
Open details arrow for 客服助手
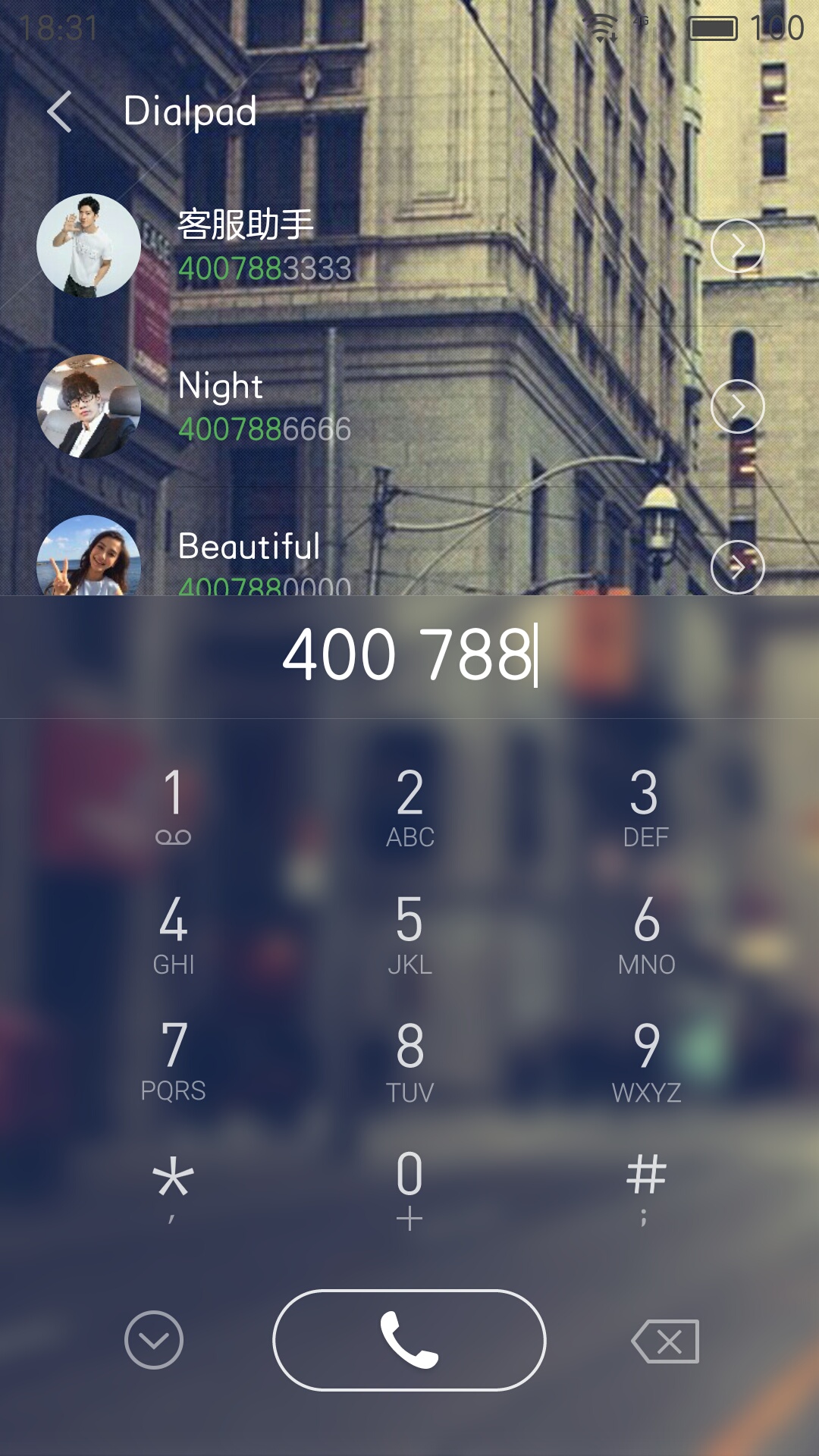click(737, 246)
